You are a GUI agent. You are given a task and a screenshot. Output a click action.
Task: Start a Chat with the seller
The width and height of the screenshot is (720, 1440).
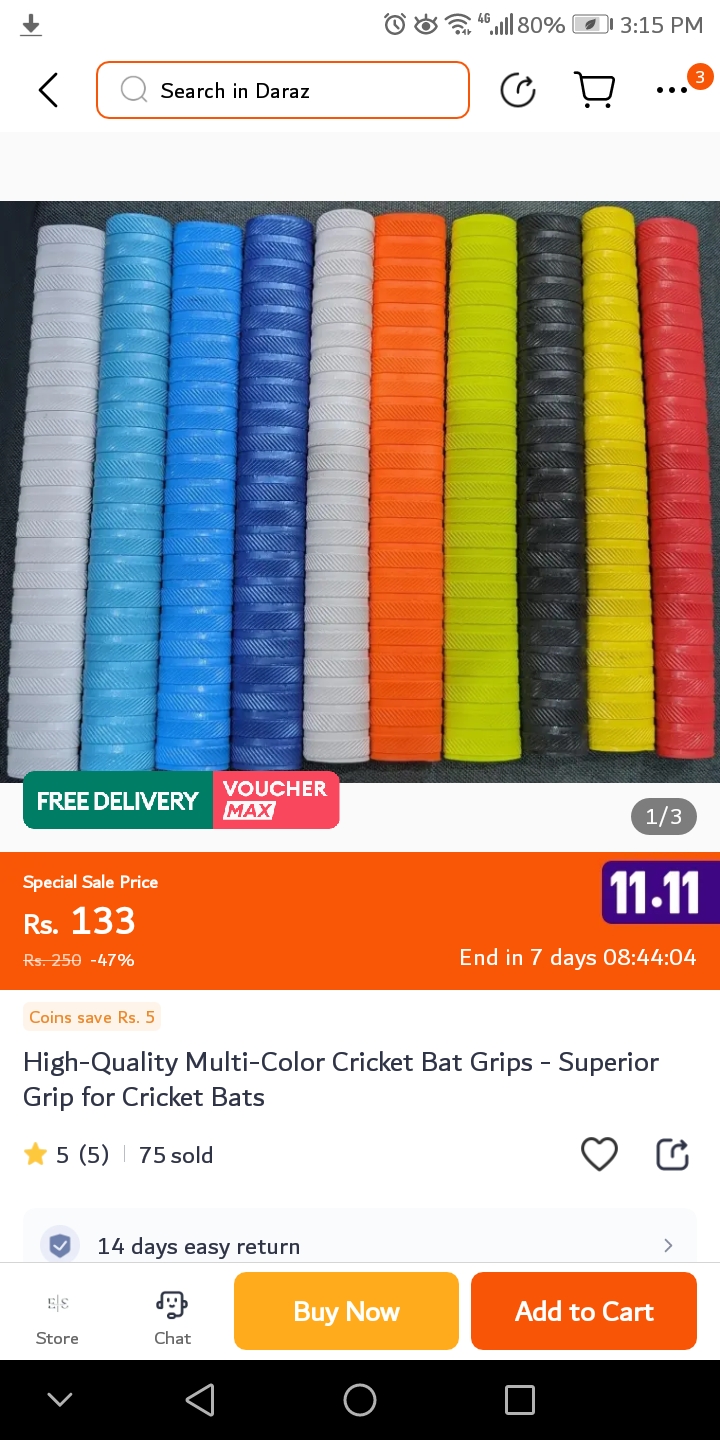tap(172, 1316)
